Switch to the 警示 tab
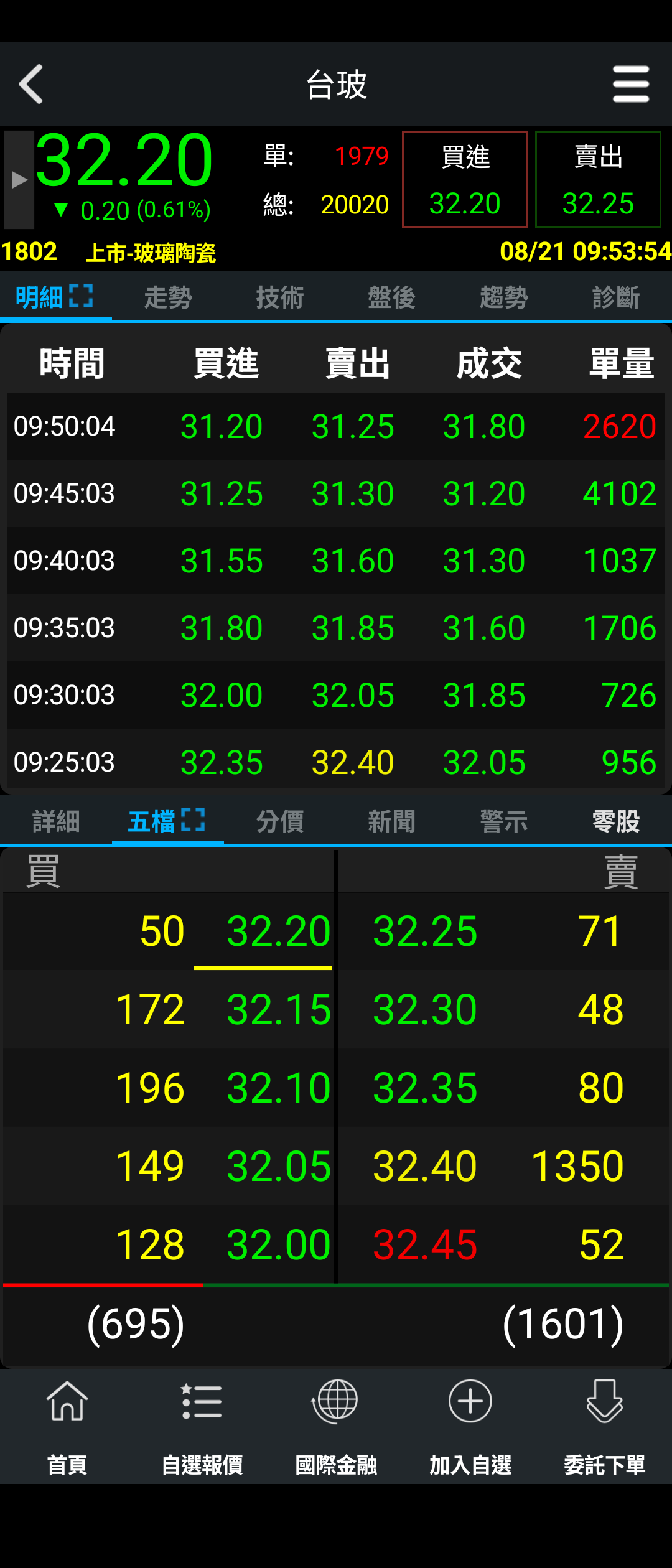This screenshot has height=1568, width=672. (504, 821)
